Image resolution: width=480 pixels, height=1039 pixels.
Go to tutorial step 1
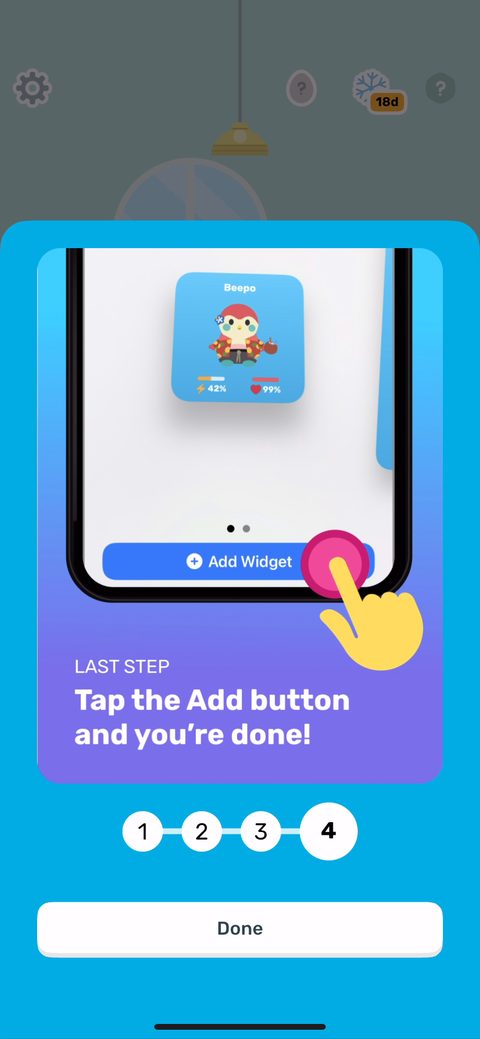pyautogui.click(x=143, y=831)
